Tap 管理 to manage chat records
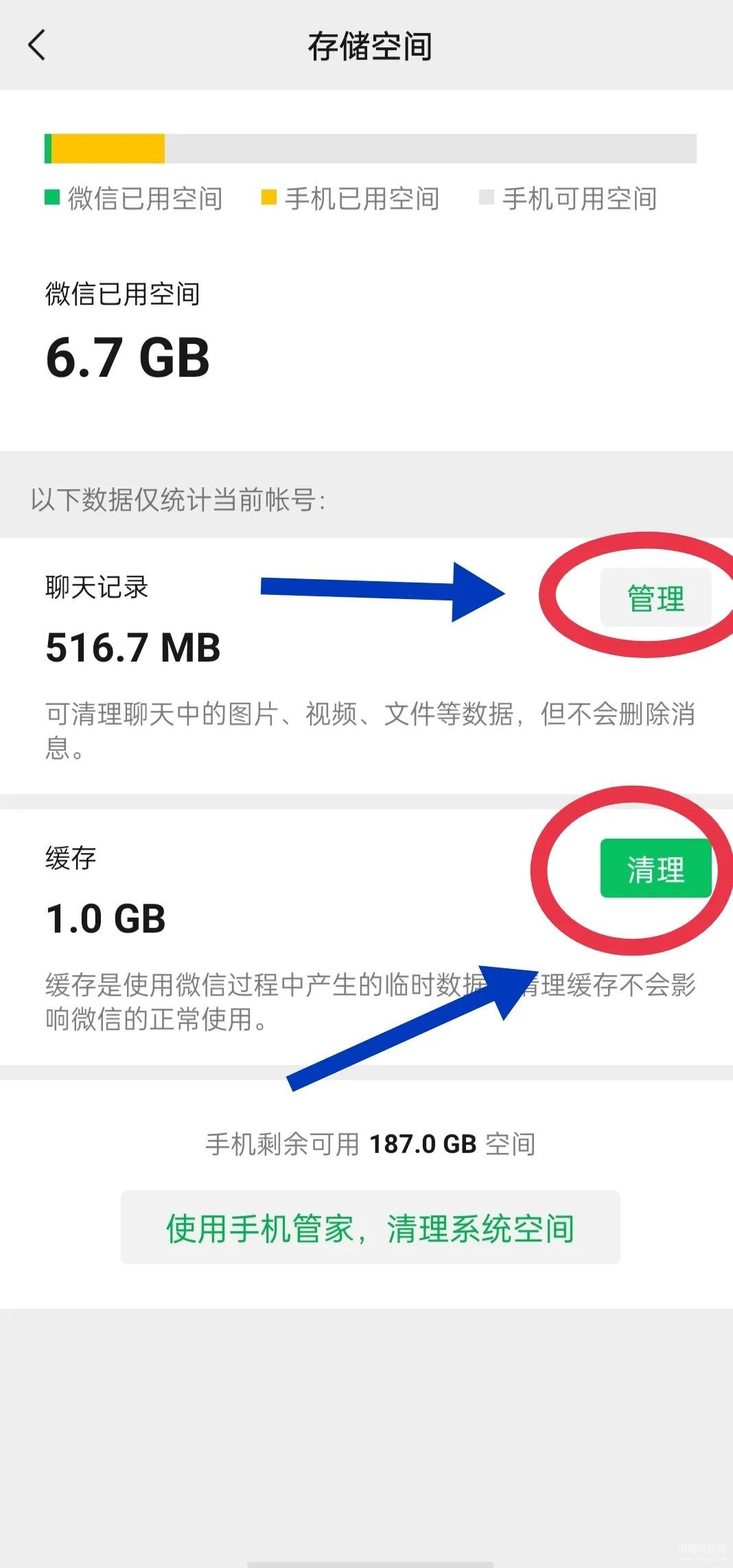The image size is (733, 1568). pyautogui.click(x=655, y=598)
